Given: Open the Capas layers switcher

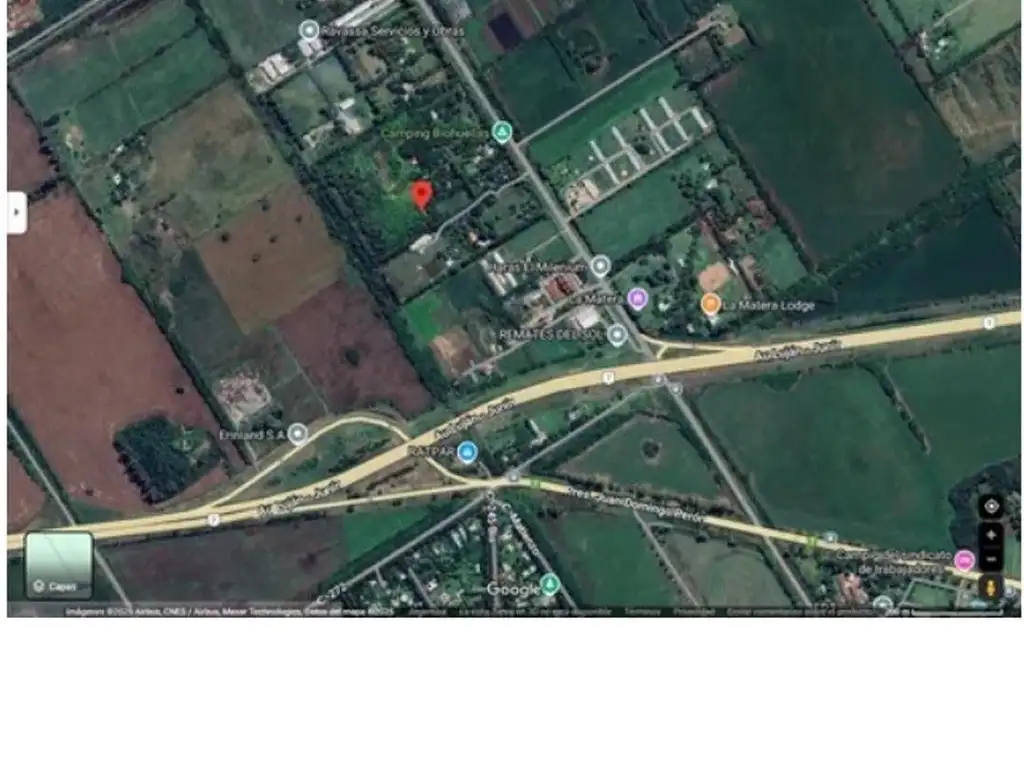Looking at the screenshot, I should tap(59, 566).
